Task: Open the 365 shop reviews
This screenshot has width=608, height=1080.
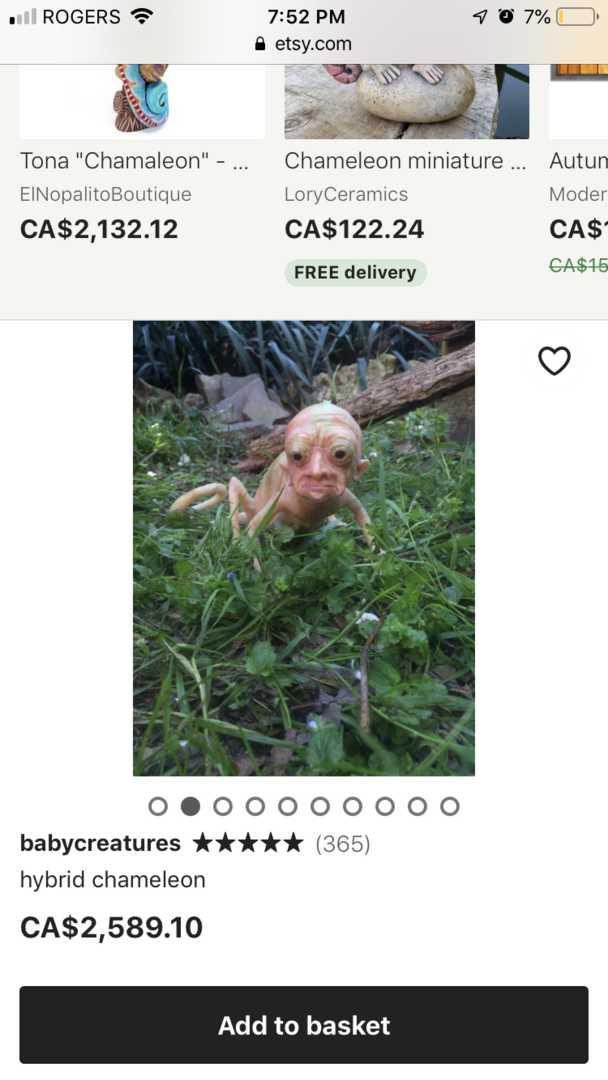Action: click(343, 844)
